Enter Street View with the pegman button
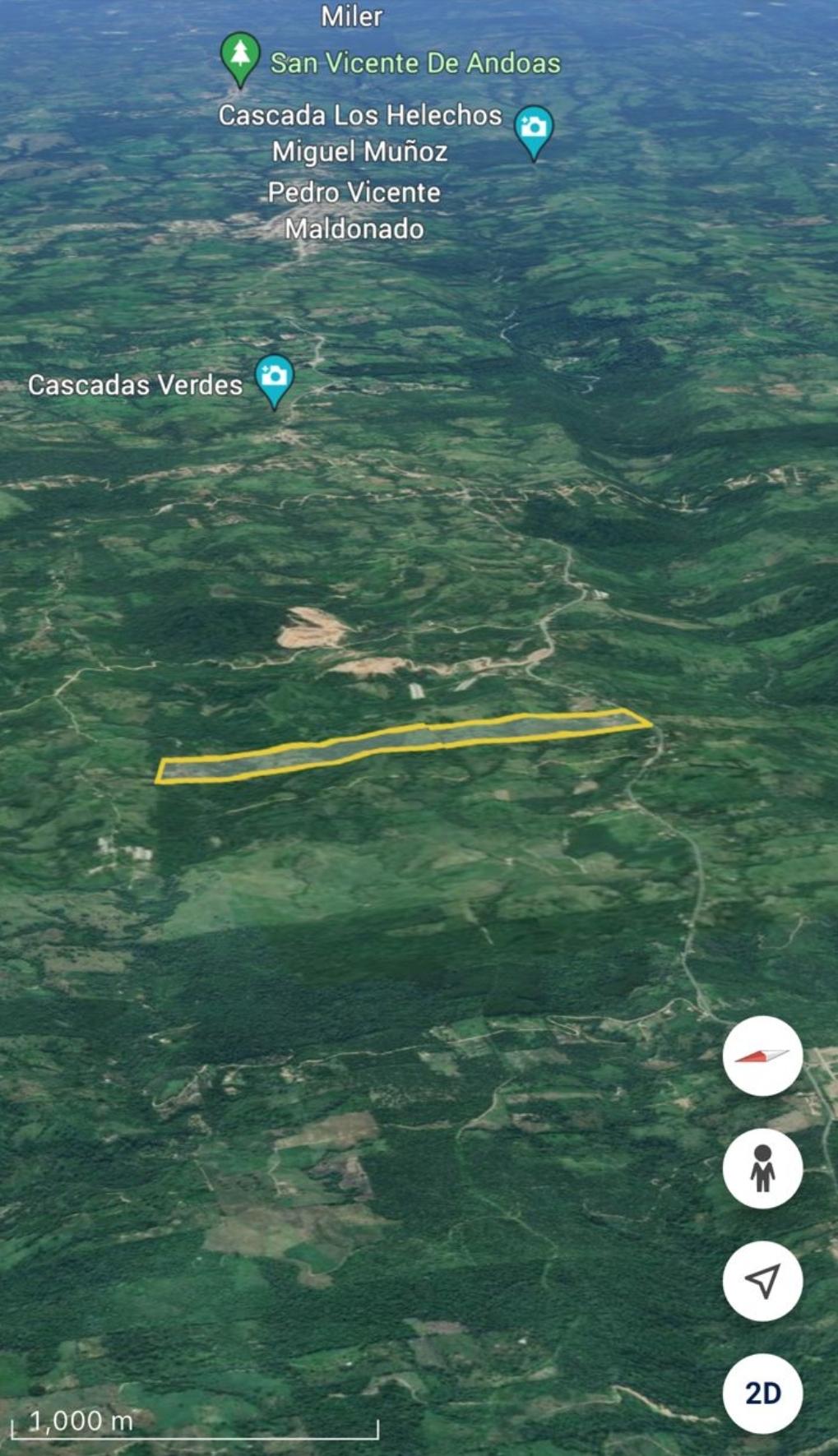The height and width of the screenshot is (1456, 838). (x=762, y=1168)
